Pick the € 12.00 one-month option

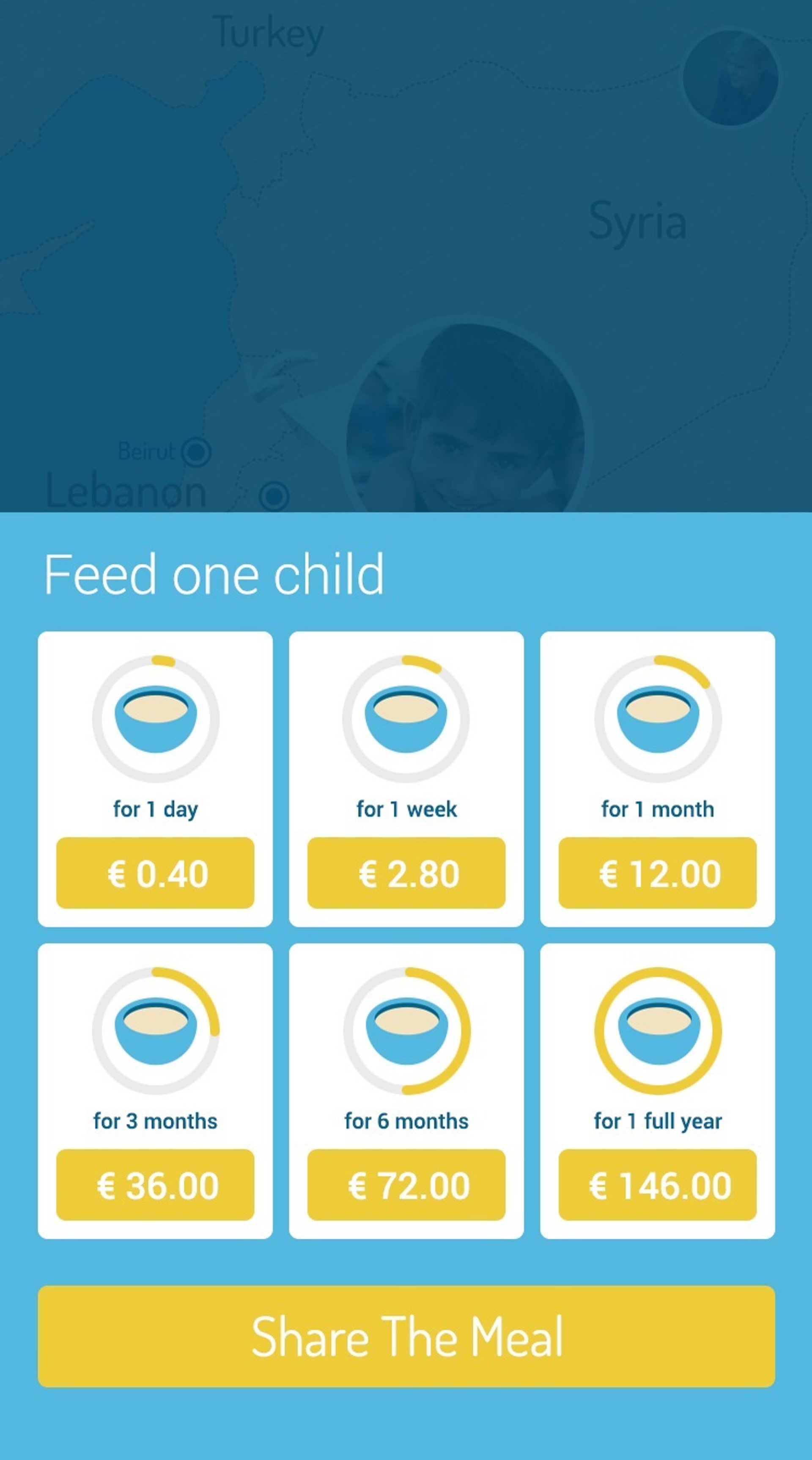657,873
